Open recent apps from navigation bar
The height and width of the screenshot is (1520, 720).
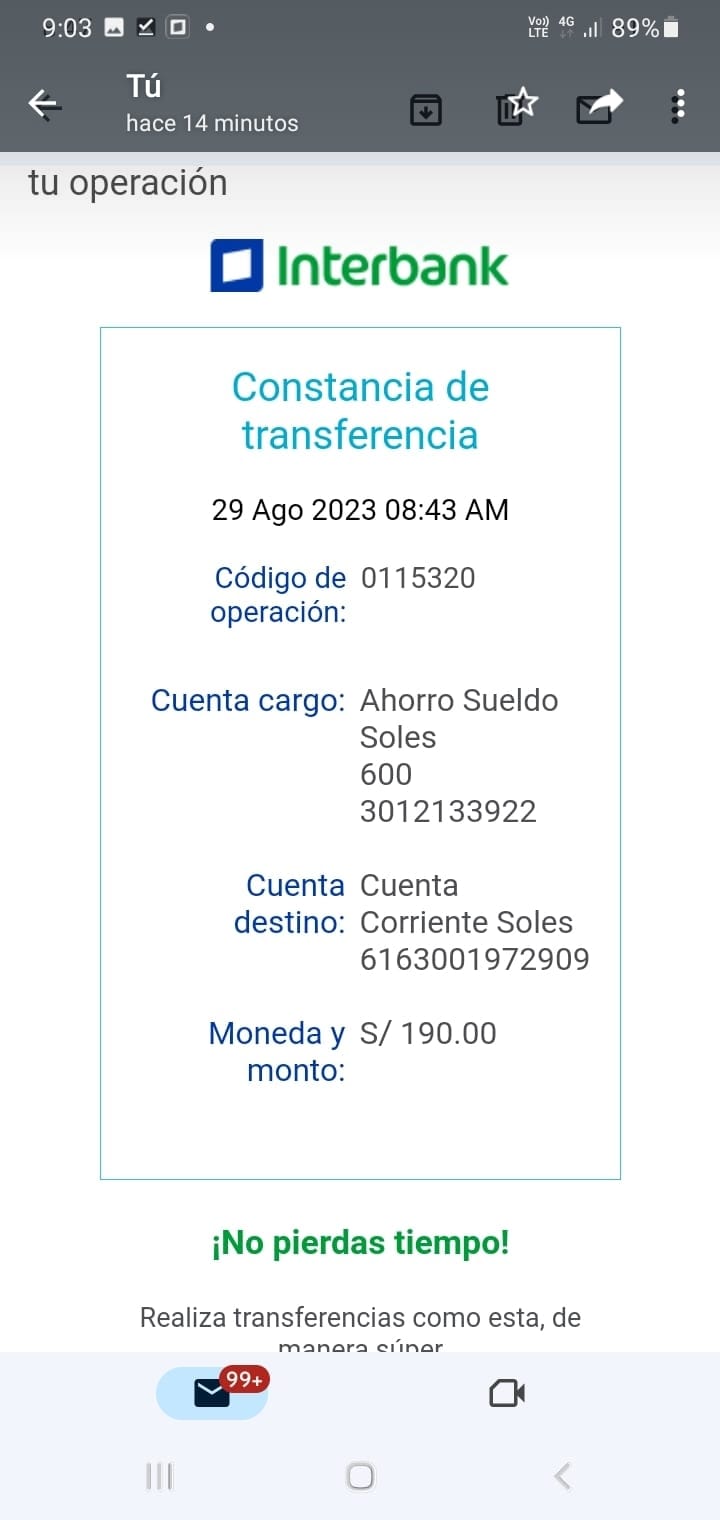[x=159, y=1476]
